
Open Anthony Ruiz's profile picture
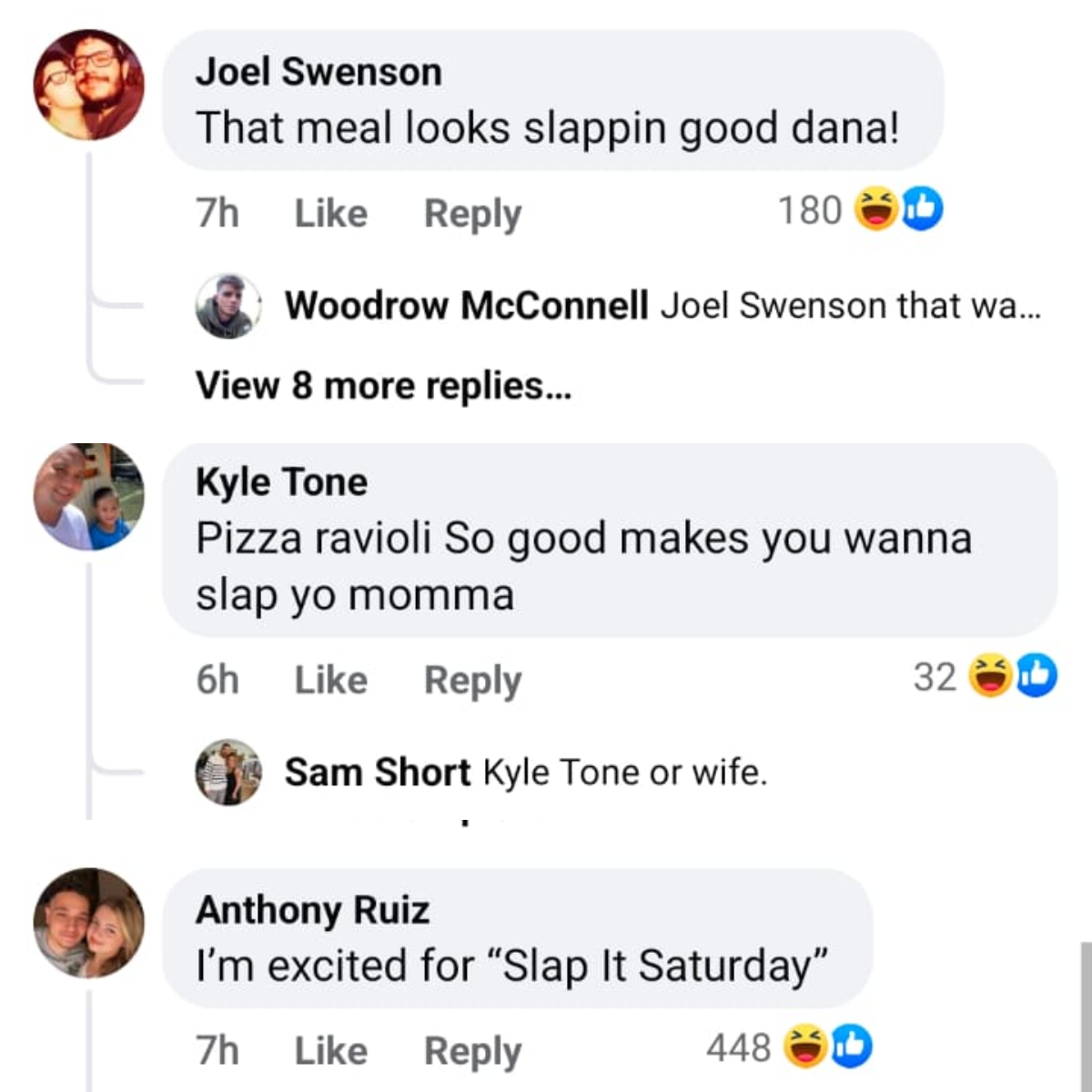tap(89, 923)
